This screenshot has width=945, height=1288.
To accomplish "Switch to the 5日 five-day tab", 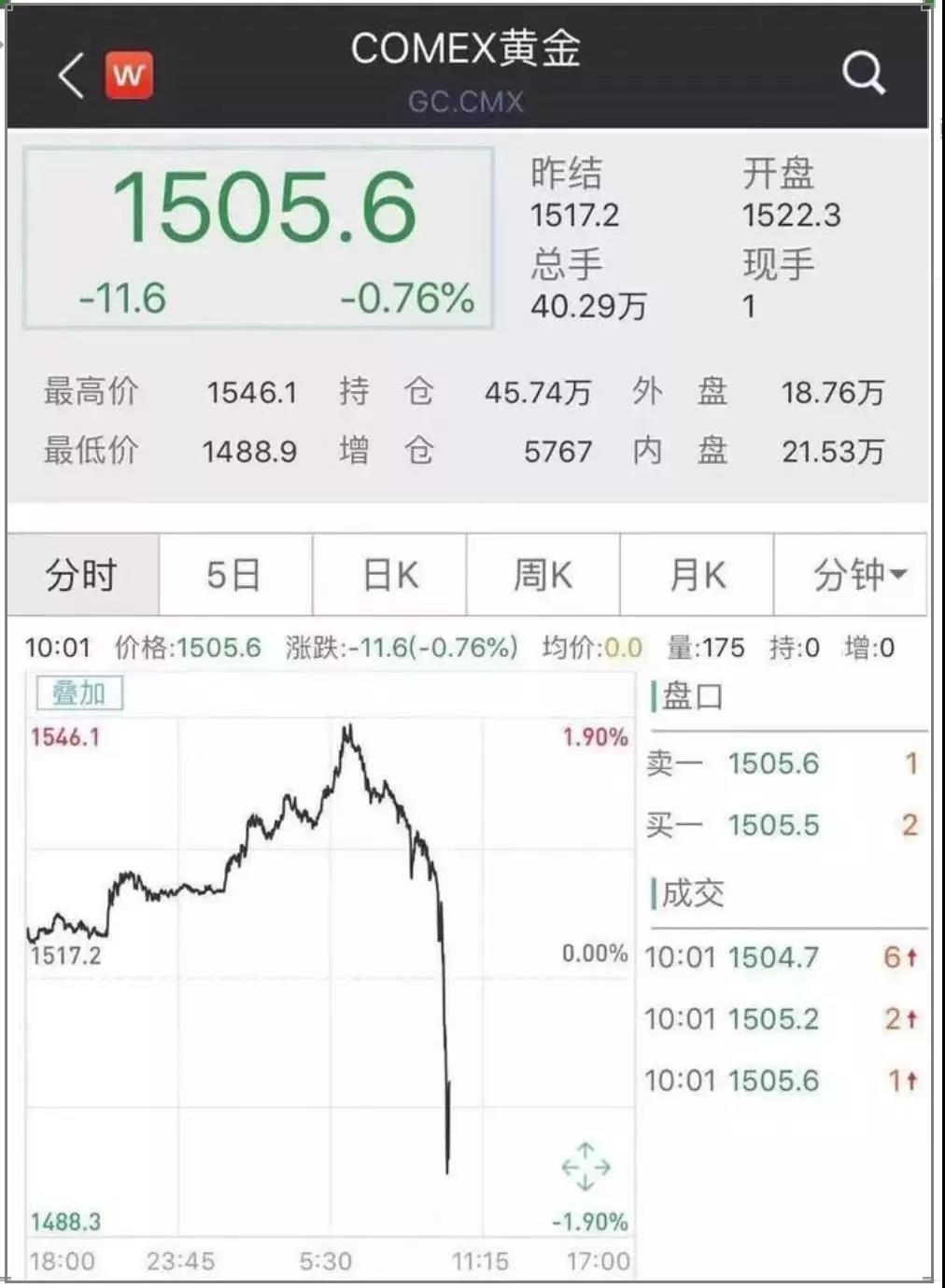I will 233,576.
